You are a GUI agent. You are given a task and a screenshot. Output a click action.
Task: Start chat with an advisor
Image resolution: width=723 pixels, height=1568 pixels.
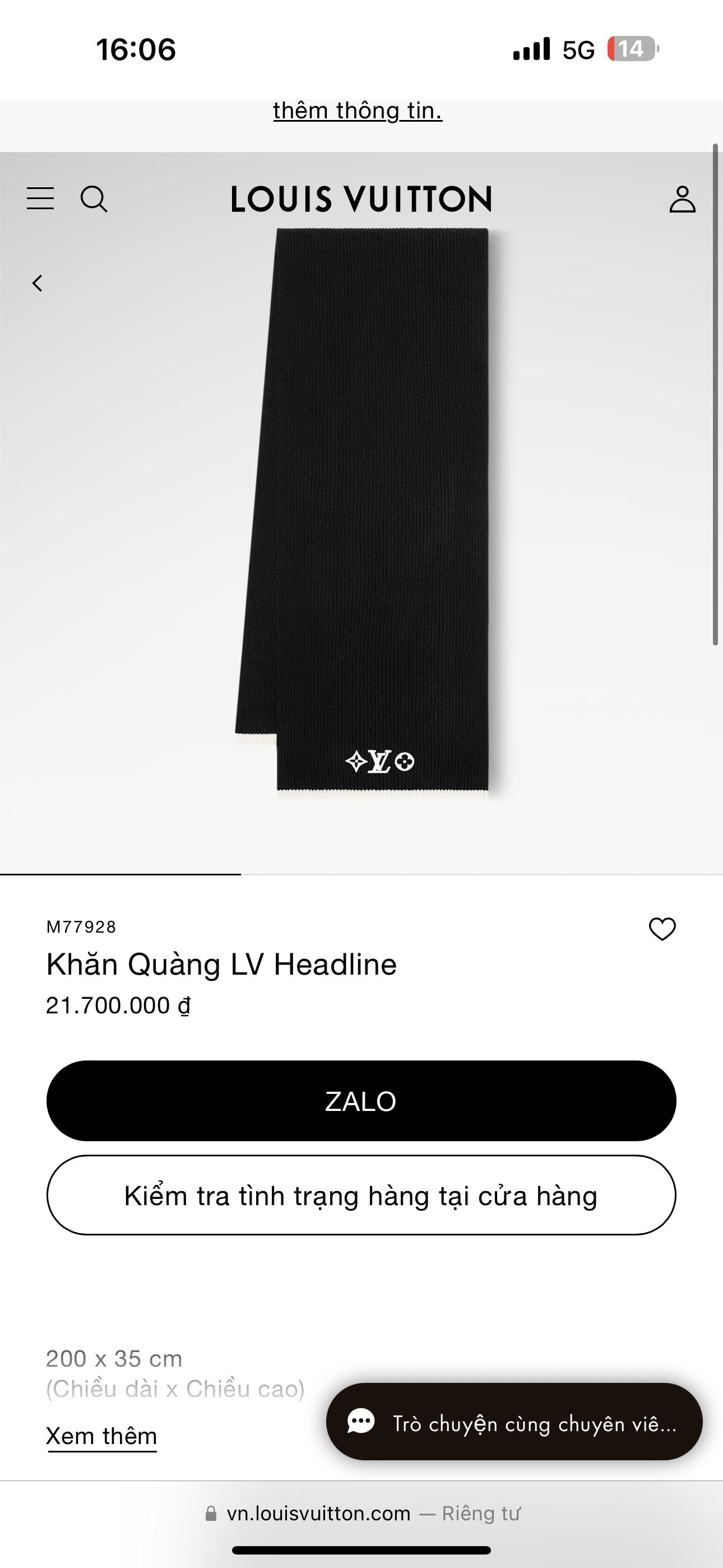coord(515,1423)
